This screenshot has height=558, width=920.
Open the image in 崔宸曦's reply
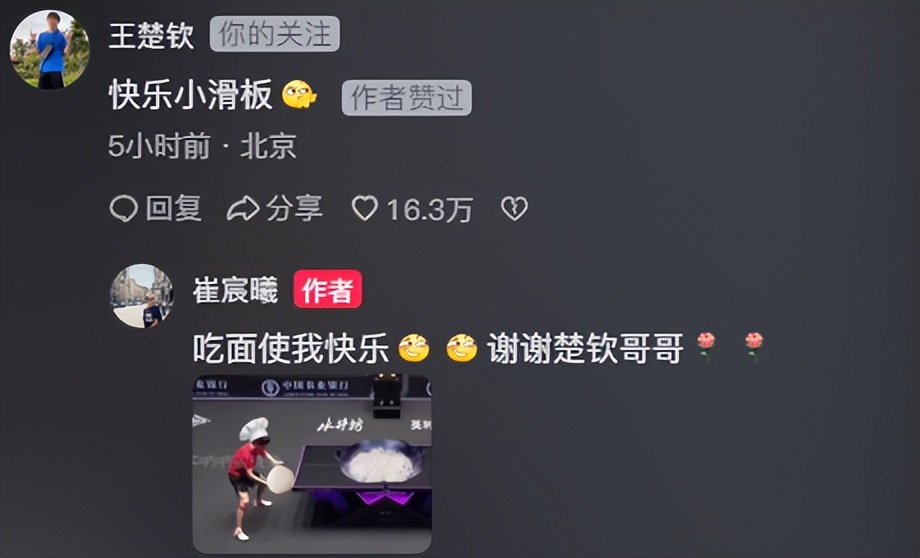tap(311, 463)
